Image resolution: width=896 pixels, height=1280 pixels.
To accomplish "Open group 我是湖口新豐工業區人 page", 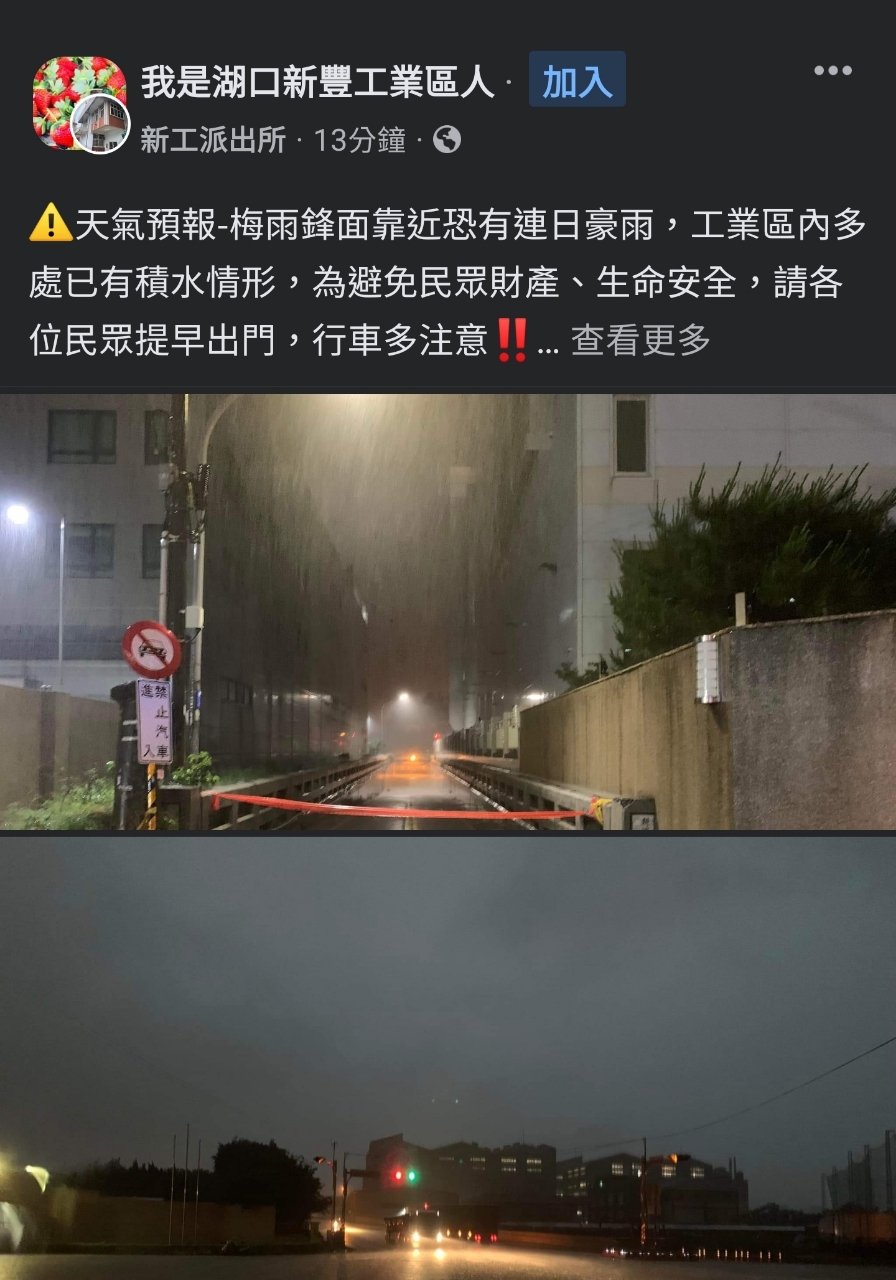I will (x=318, y=82).
